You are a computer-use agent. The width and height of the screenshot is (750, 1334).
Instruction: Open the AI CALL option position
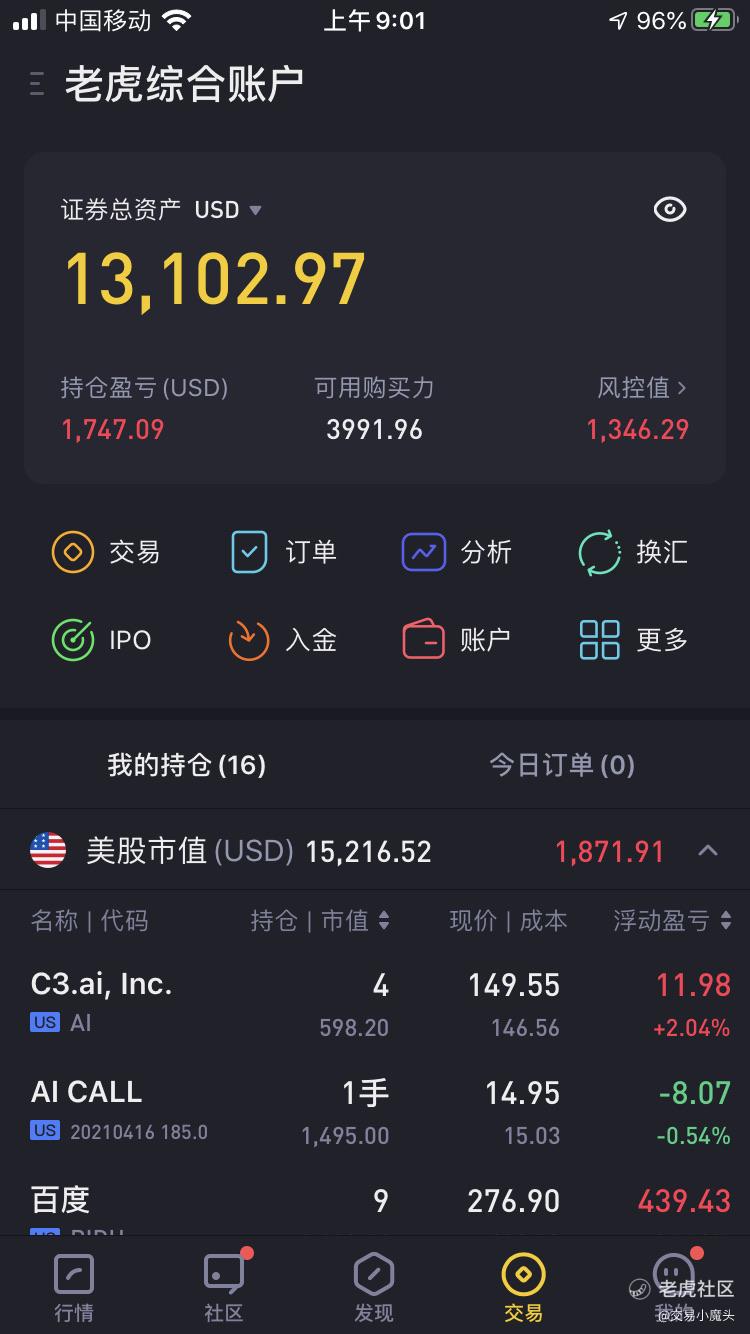pos(375,1112)
